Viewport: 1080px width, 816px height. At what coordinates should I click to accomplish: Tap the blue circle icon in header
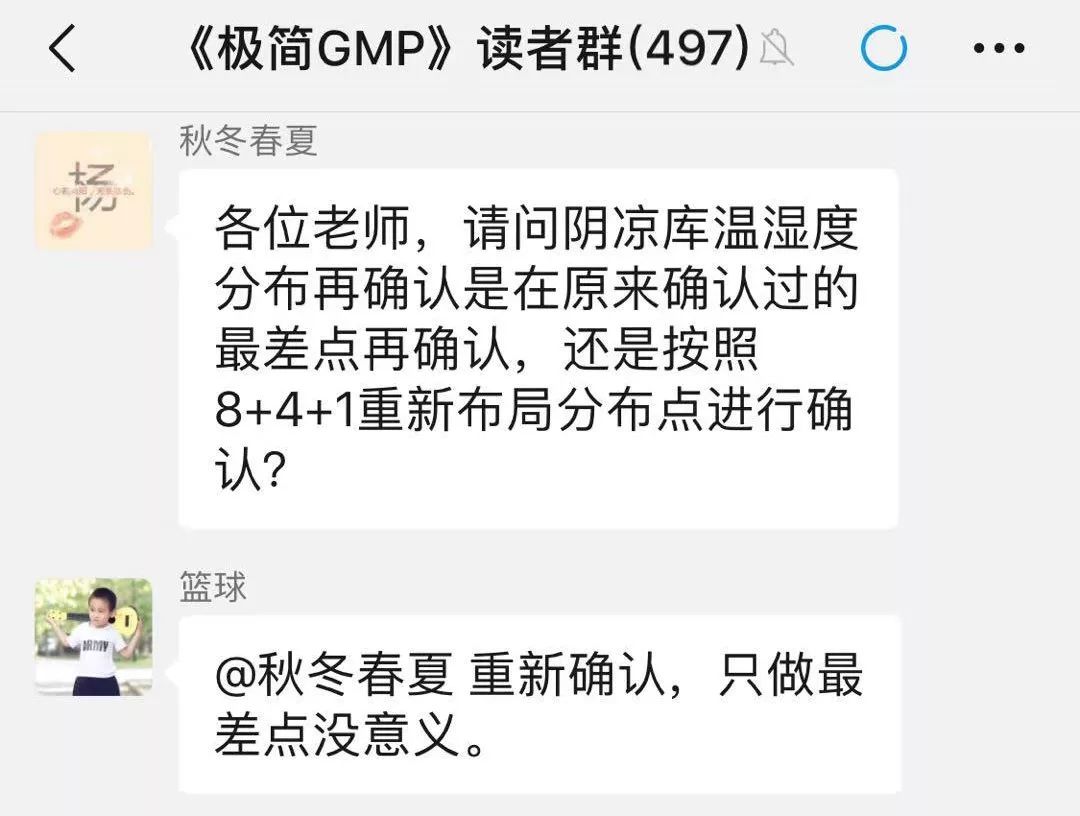884,48
